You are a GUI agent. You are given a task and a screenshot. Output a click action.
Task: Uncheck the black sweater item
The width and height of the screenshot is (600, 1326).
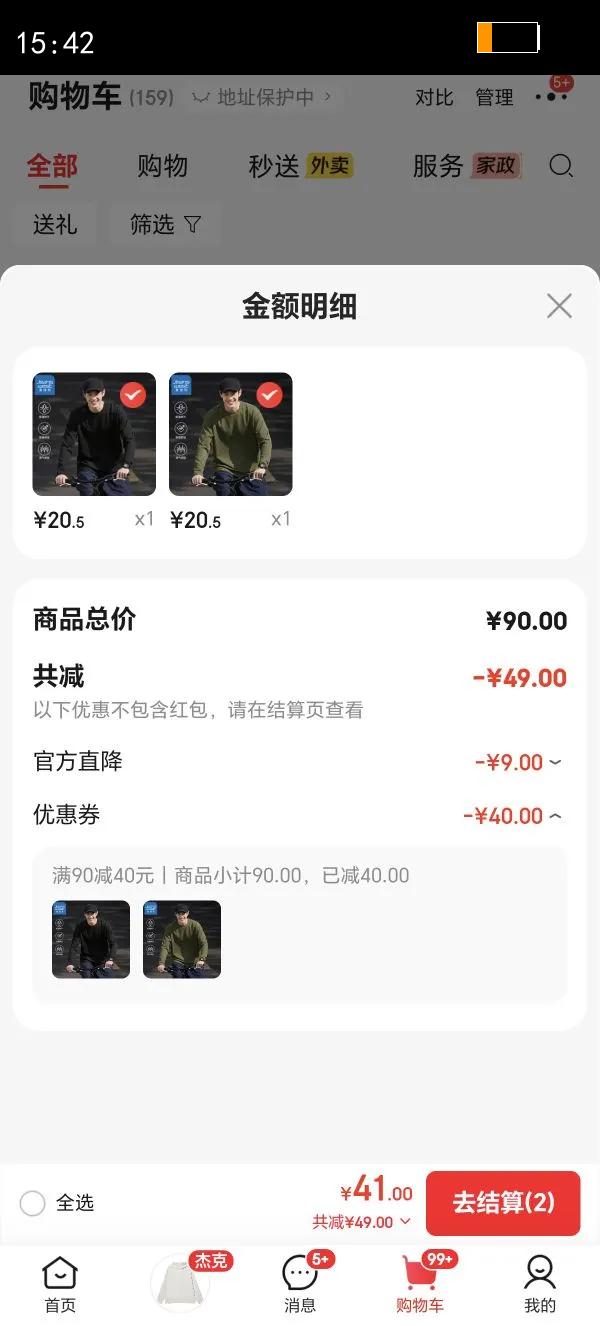tap(133, 395)
